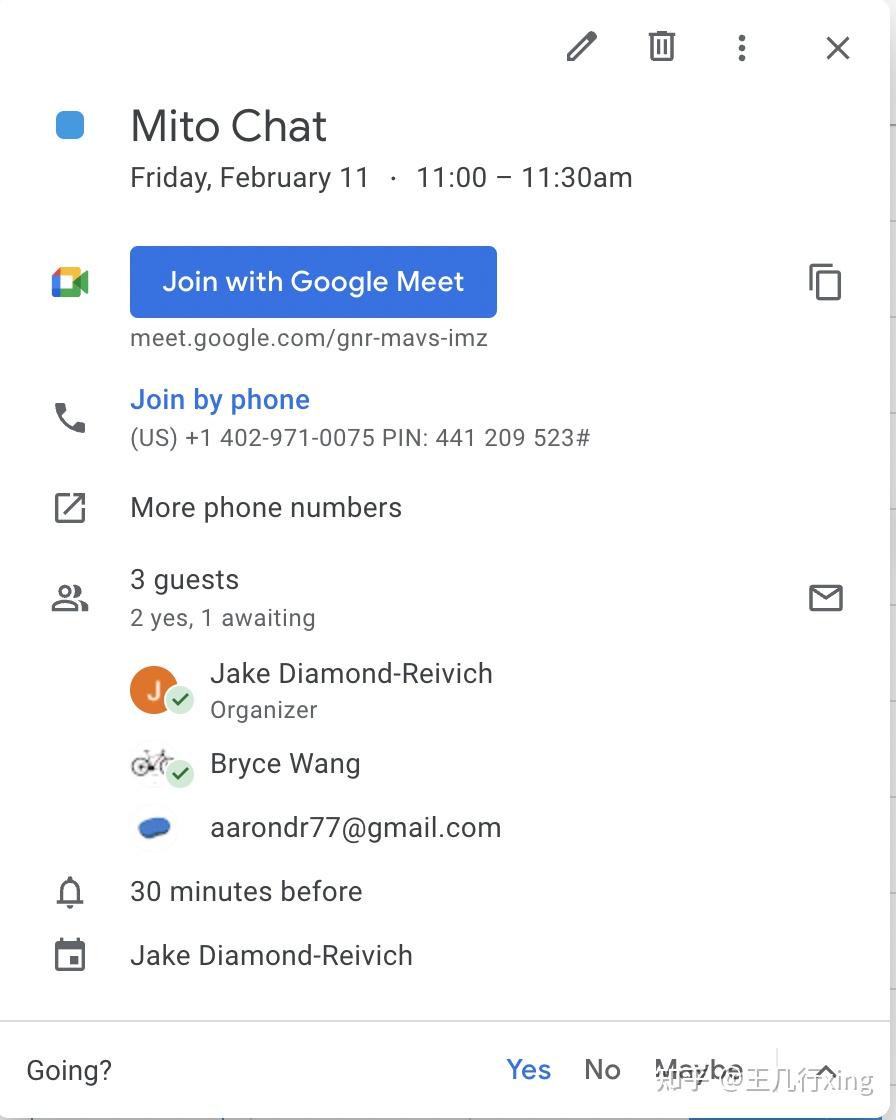
Task: Respond Yes to the invitation
Action: click(528, 1070)
